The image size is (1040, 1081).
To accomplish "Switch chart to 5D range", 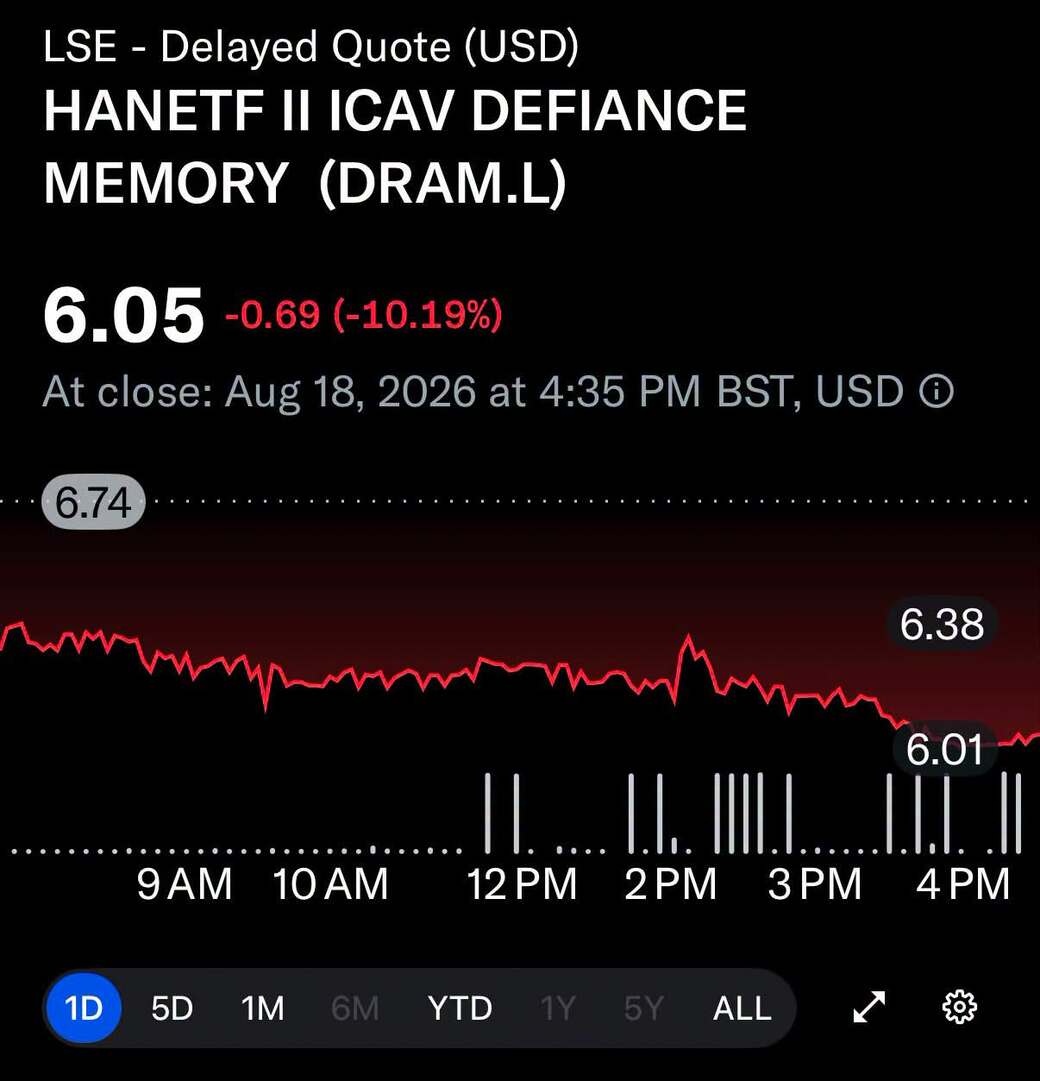I will click(172, 1009).
